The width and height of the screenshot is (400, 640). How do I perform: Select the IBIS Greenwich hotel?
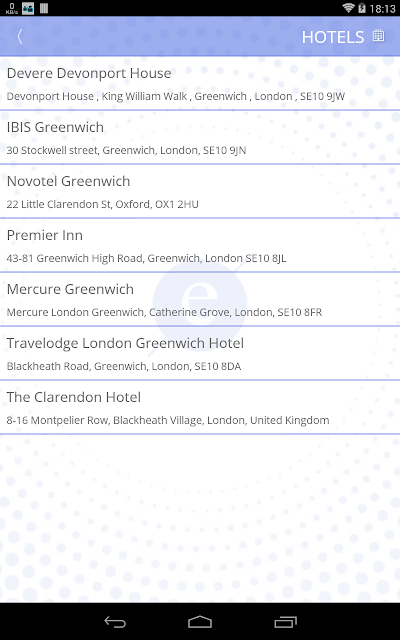(200, 137)
